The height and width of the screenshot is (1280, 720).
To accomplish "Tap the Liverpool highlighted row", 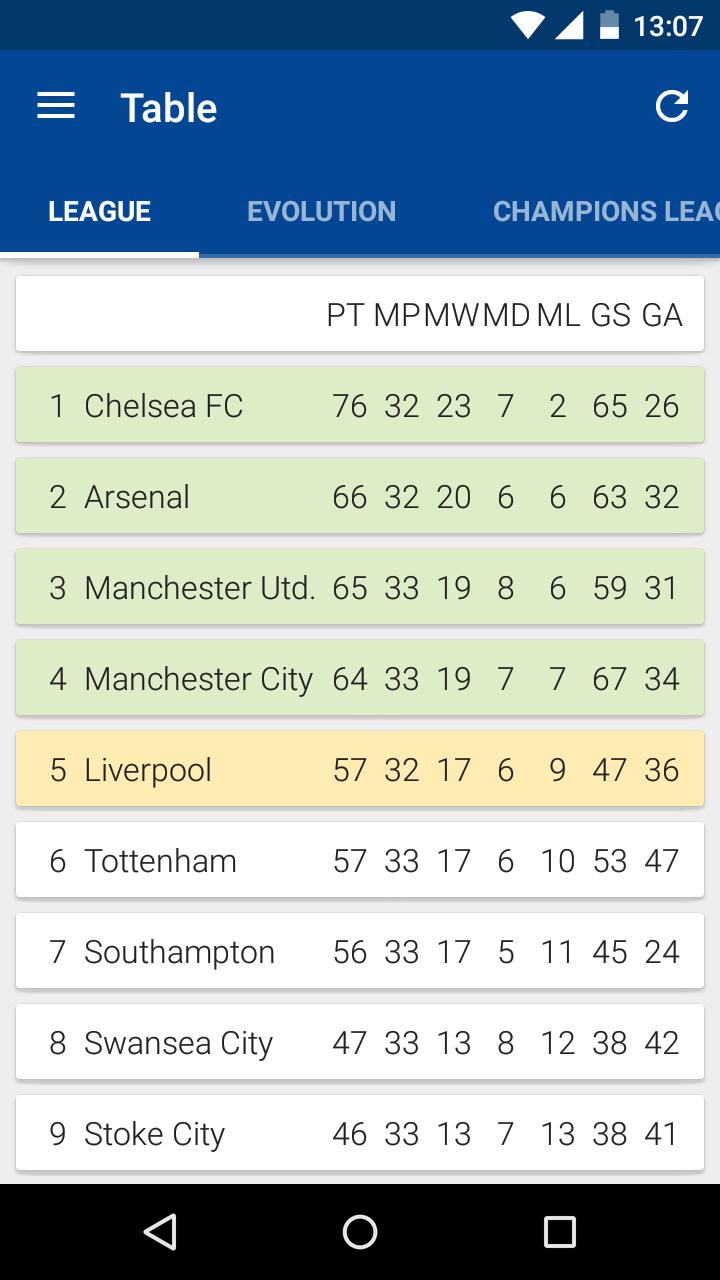I will coord(360,769).
